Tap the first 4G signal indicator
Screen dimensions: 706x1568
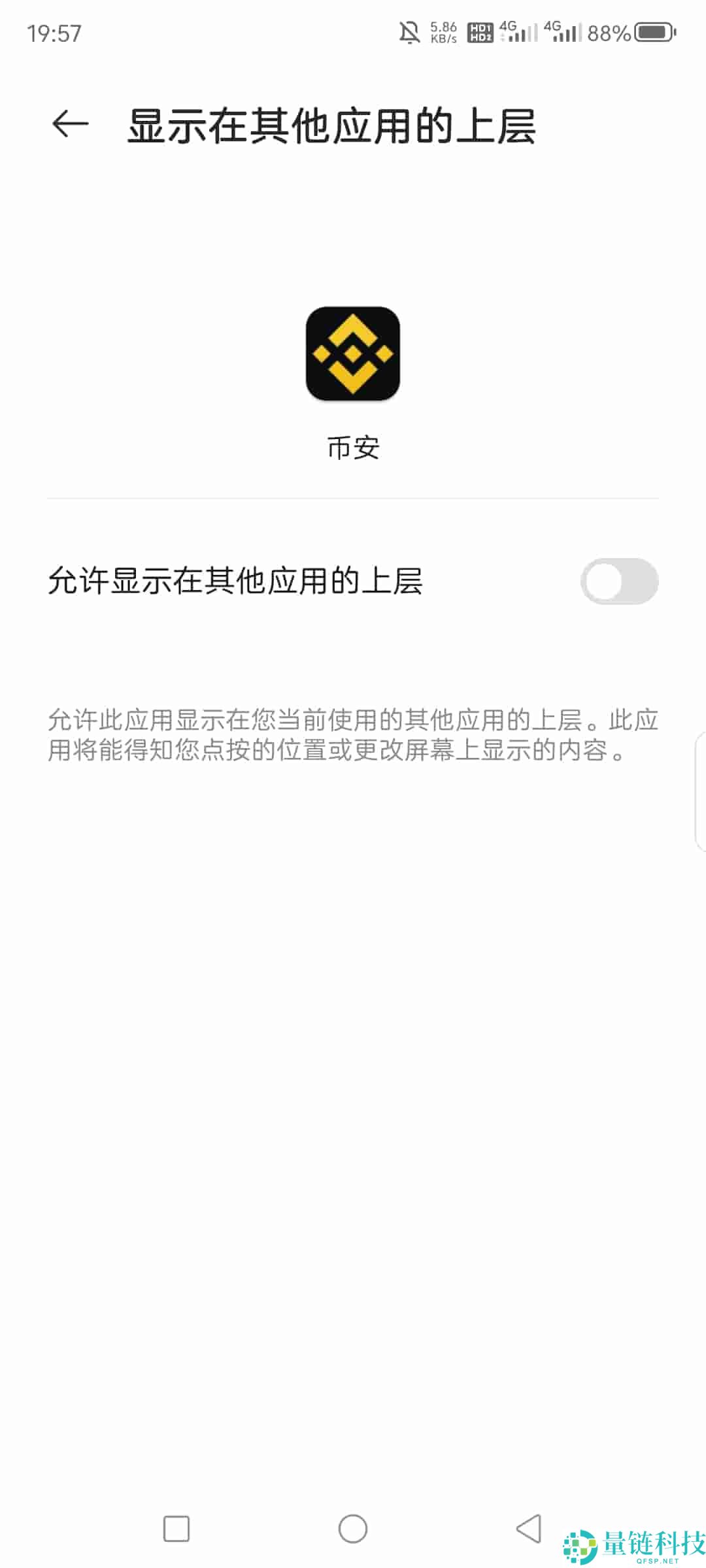click(x=516, y=33)
